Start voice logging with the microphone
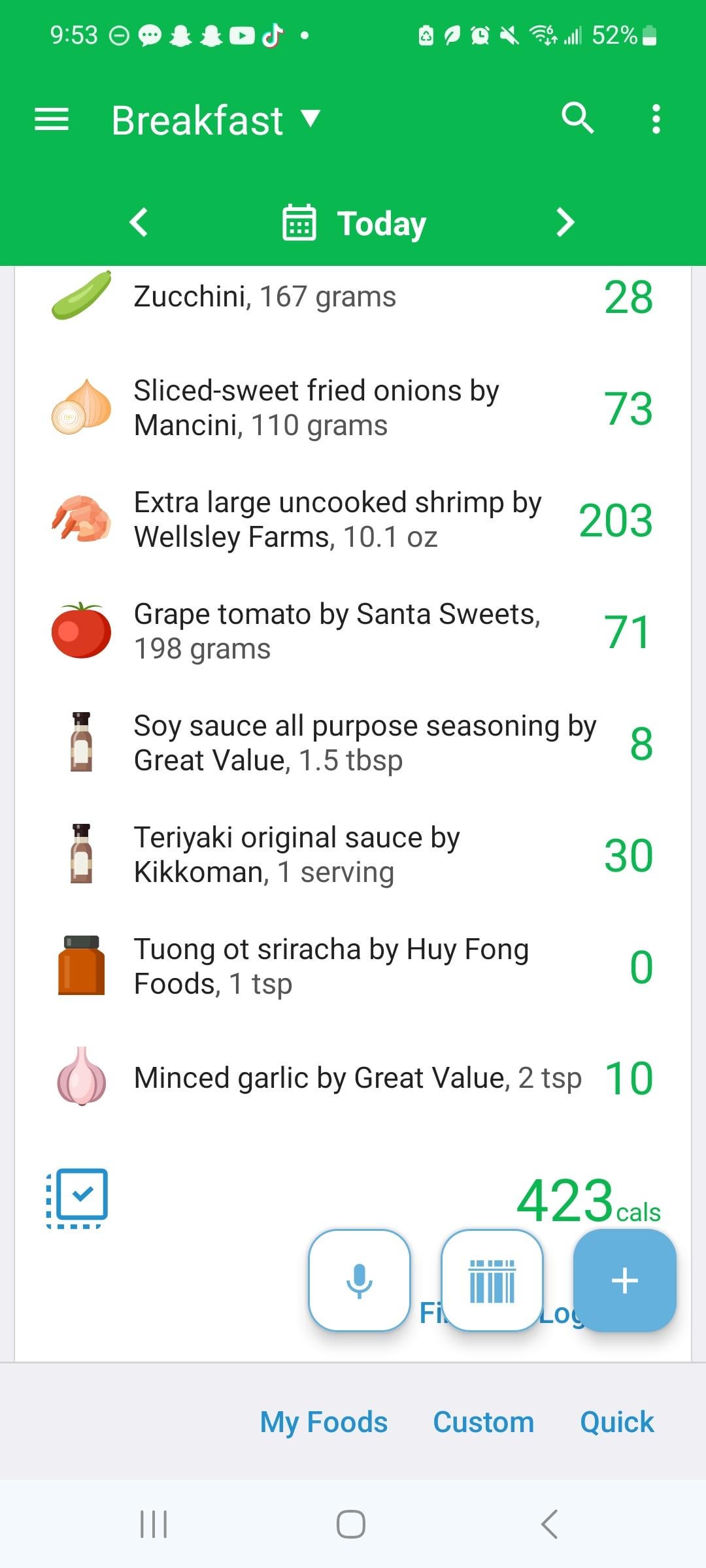This screenshot has width=706, height=1568. pos(360,1281)
